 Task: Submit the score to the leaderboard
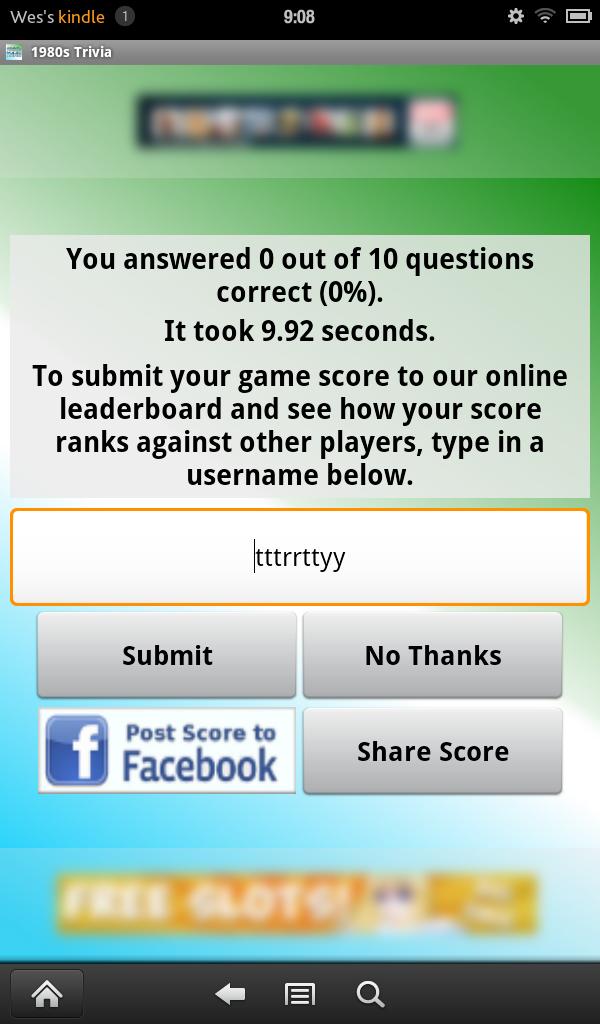[167, 655]
